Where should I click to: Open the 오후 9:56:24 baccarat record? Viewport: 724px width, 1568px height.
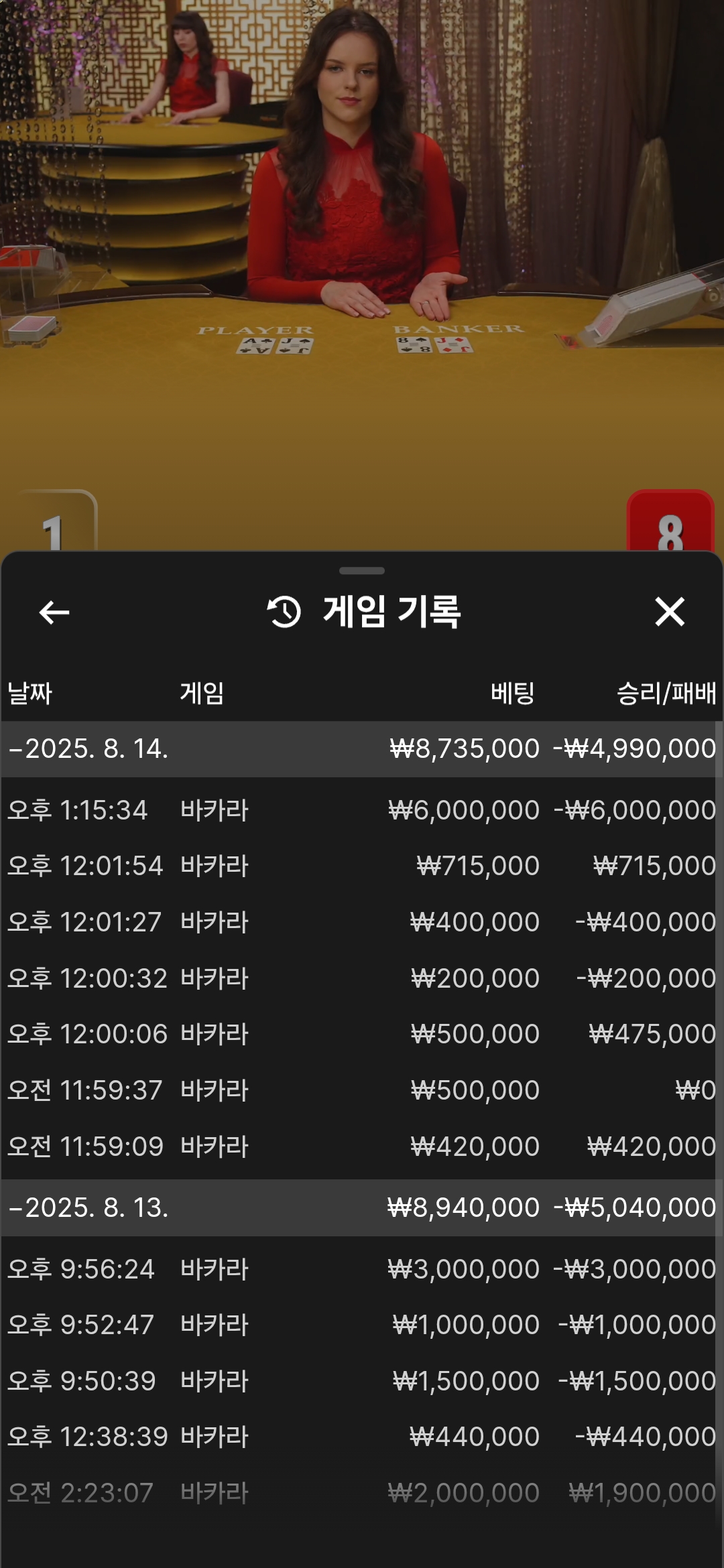click(x=362, y=1269)
